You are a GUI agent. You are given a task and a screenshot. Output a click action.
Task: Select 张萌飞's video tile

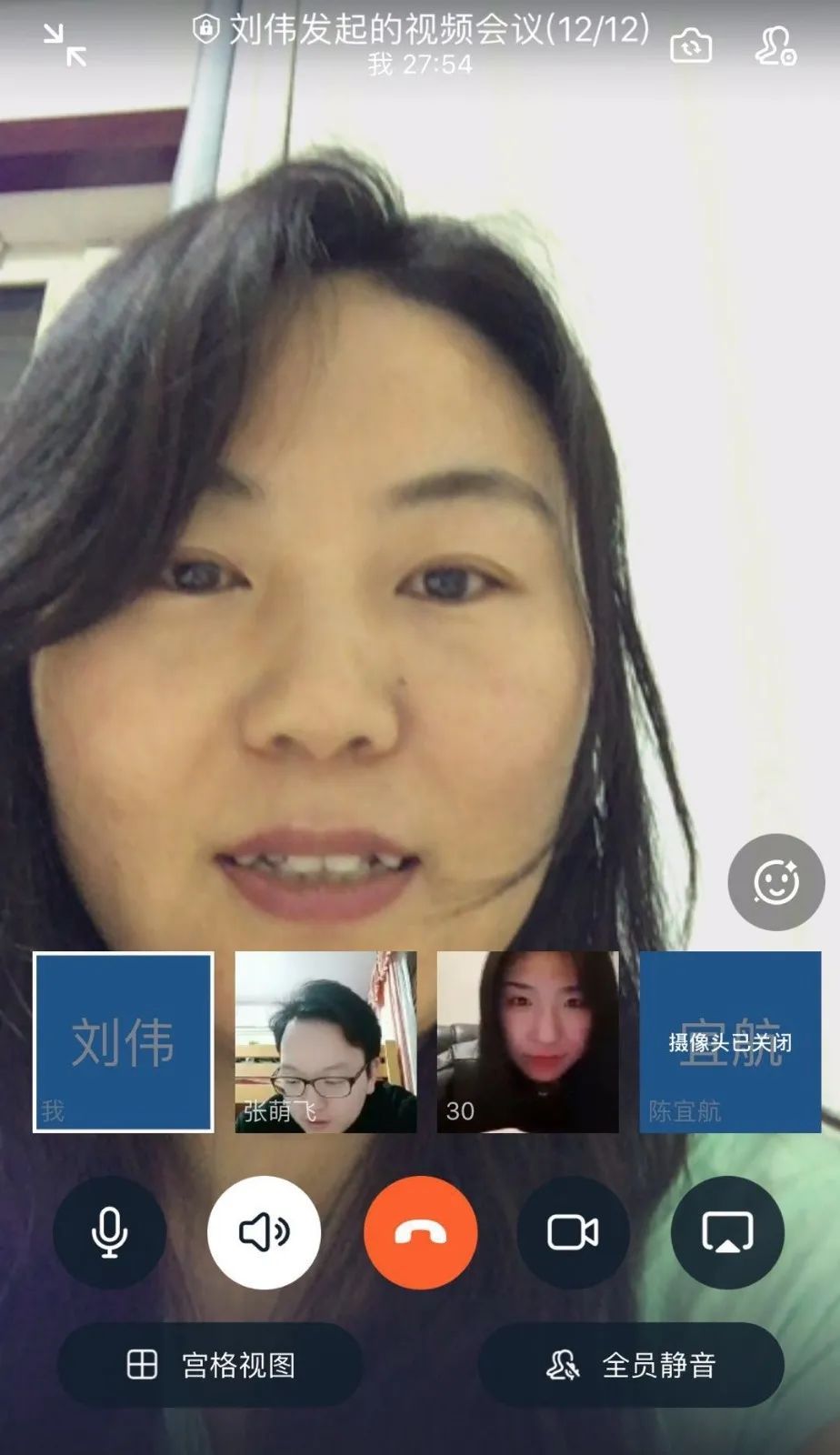tap(325, 1042)
